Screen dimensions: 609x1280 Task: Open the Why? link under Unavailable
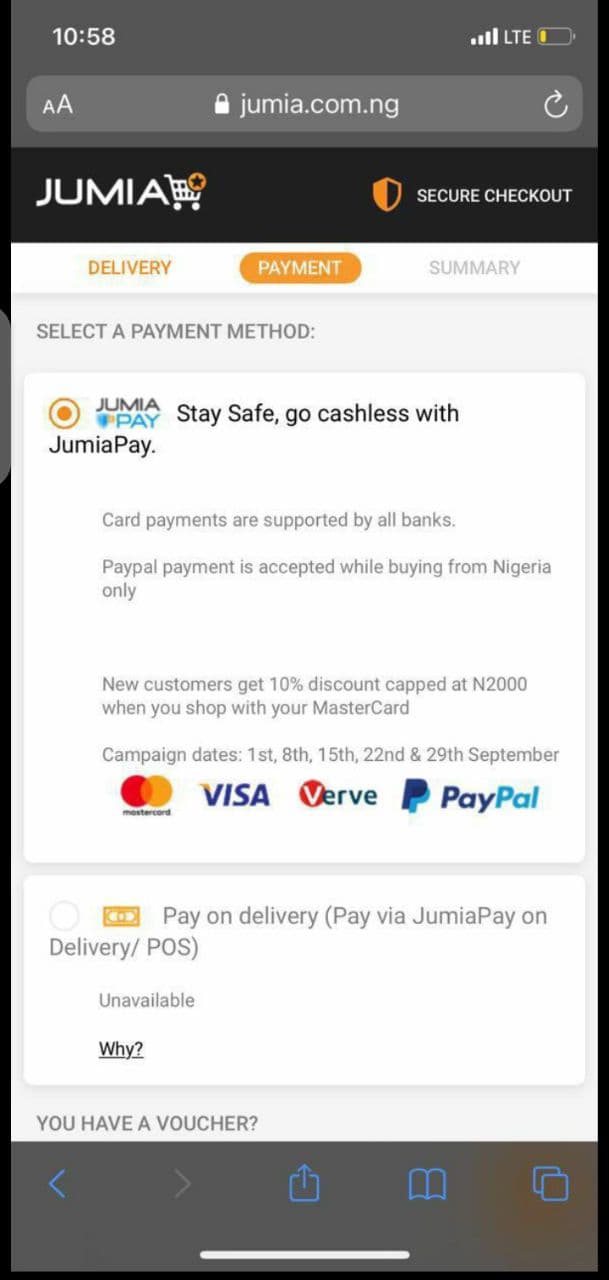121,1049
